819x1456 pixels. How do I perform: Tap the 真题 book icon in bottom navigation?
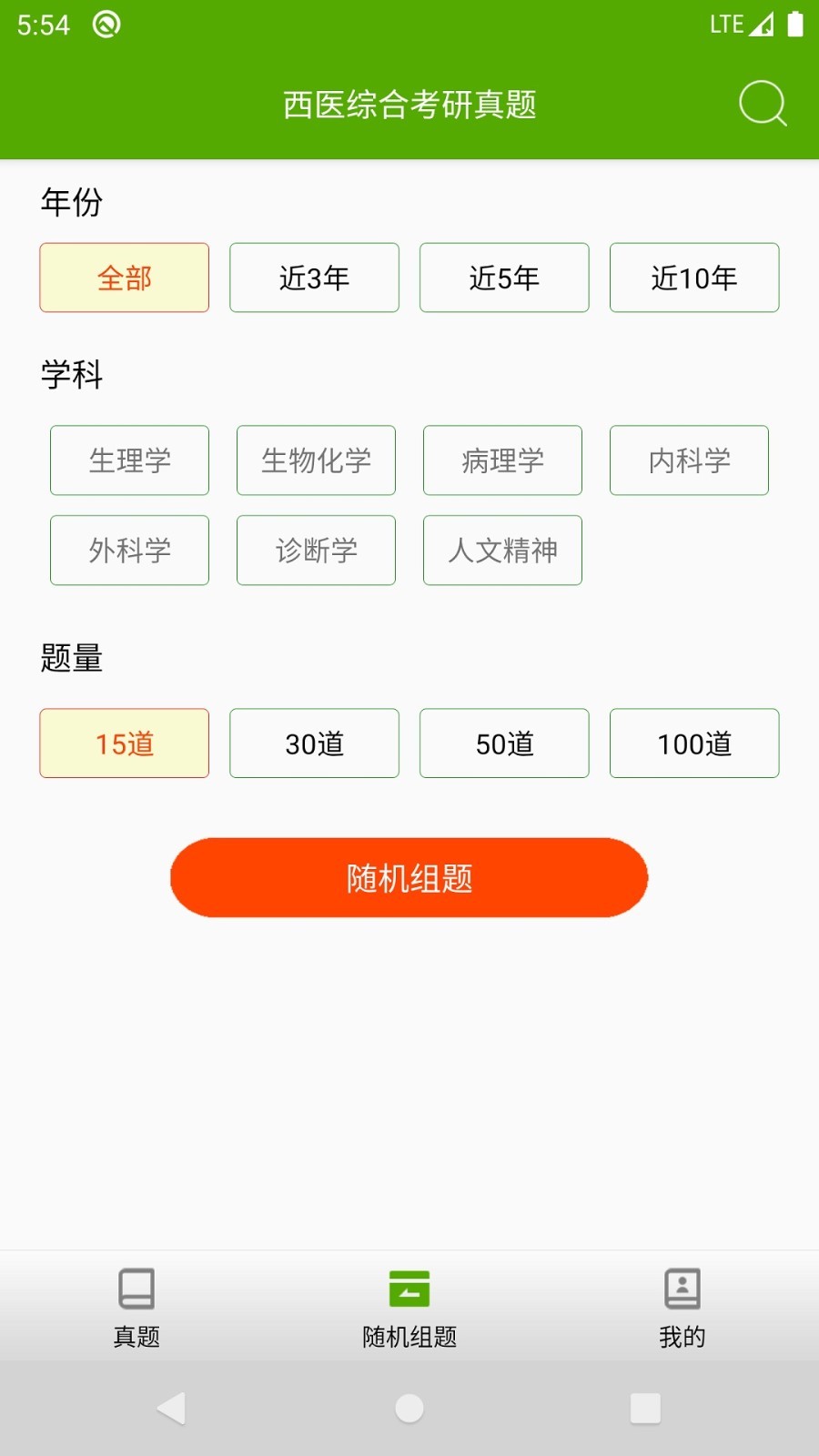pyautogui.click(x=135, y=1289)
